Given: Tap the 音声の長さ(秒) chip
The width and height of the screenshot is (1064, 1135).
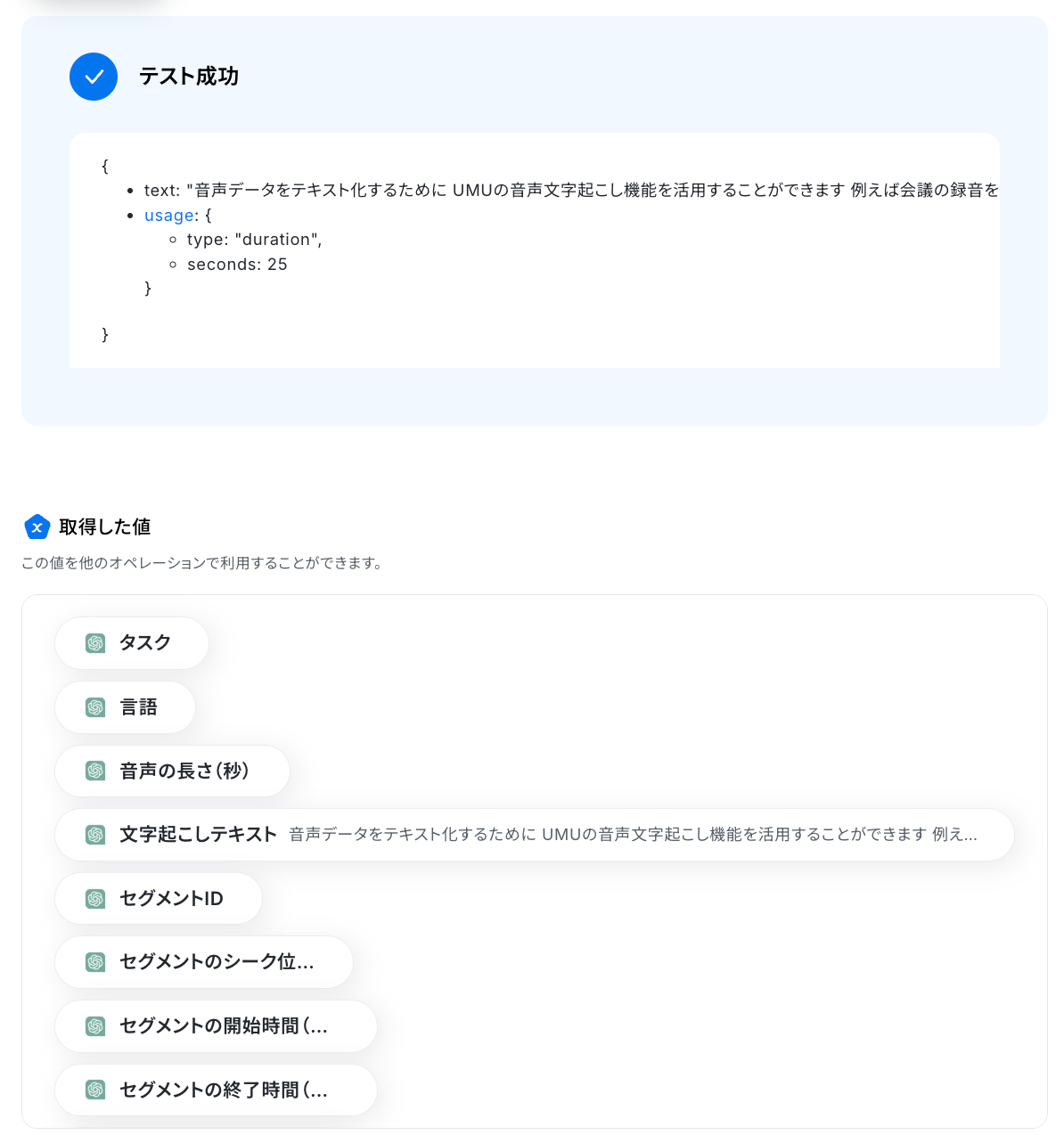Looking at the screenshot, I should [172, 771].
